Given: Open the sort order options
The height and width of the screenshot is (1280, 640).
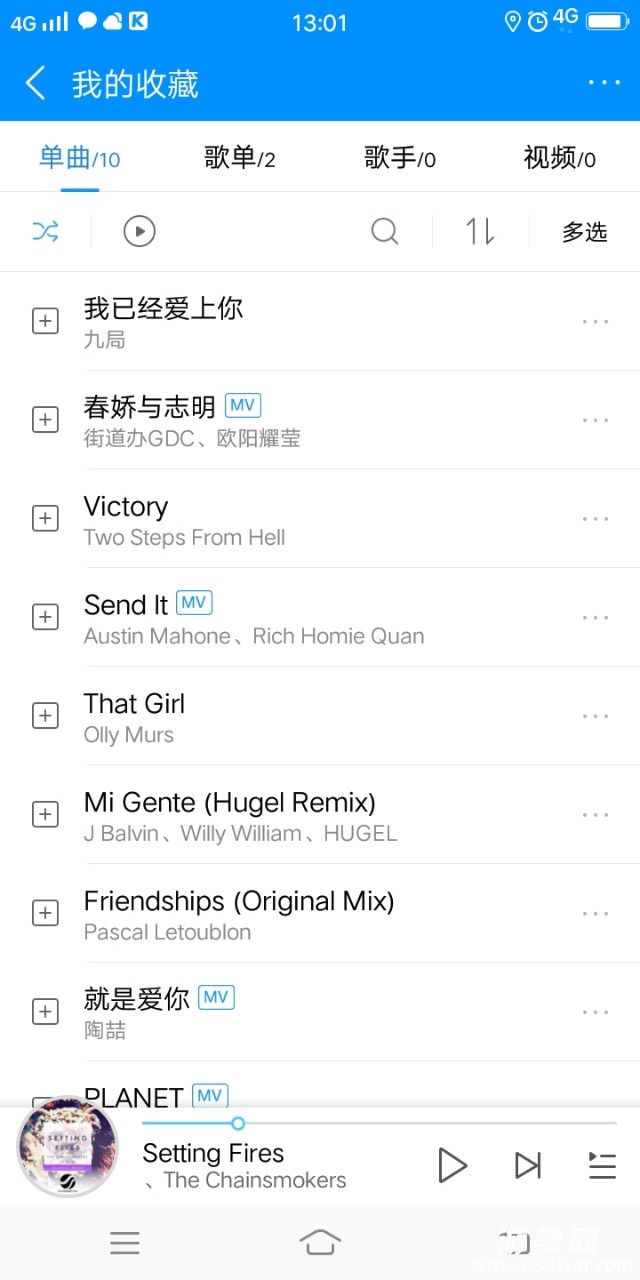Looking at the screenshot, I should point(480,232).
